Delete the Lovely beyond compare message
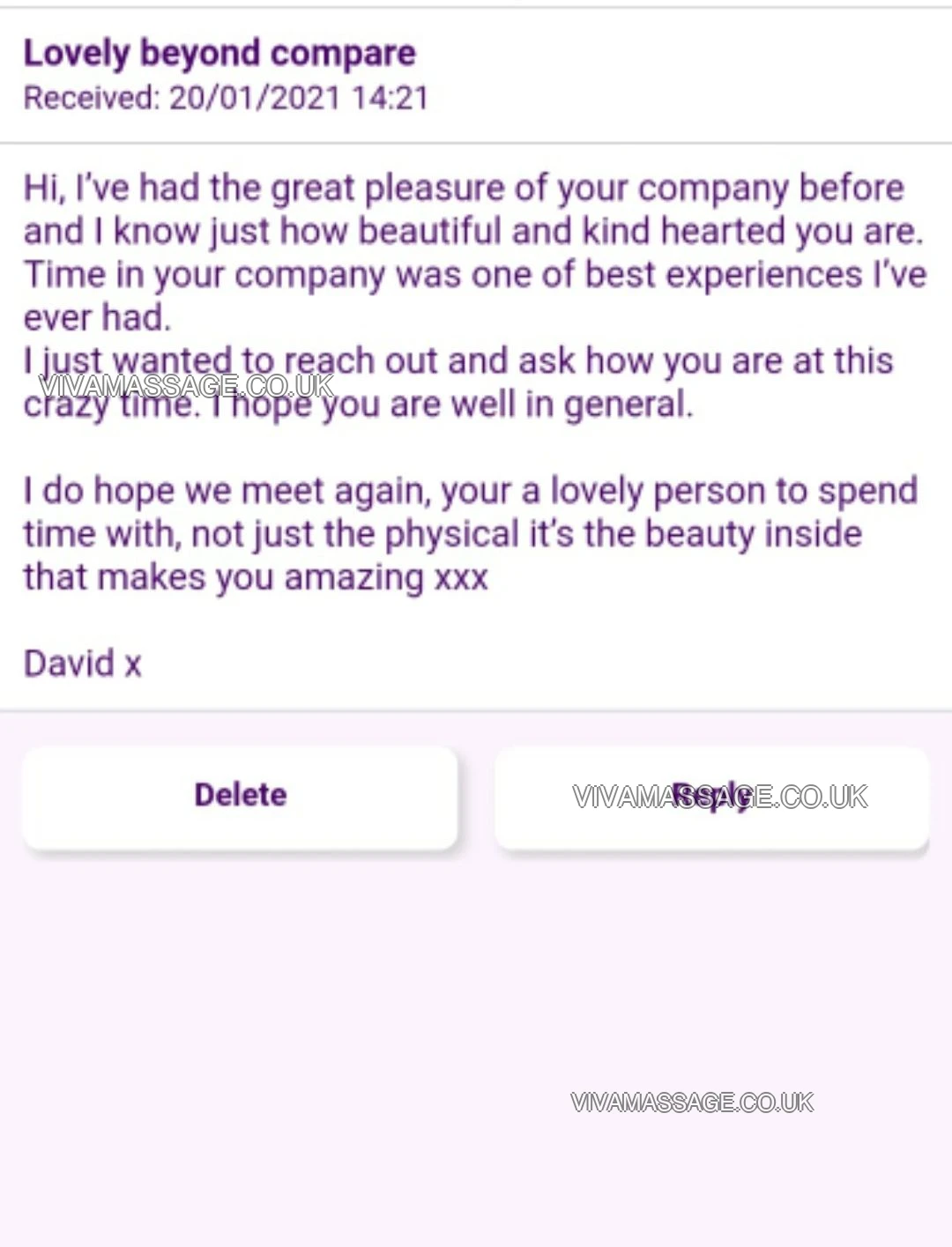Screen dimensions: 952x1247 coord(240,796)
